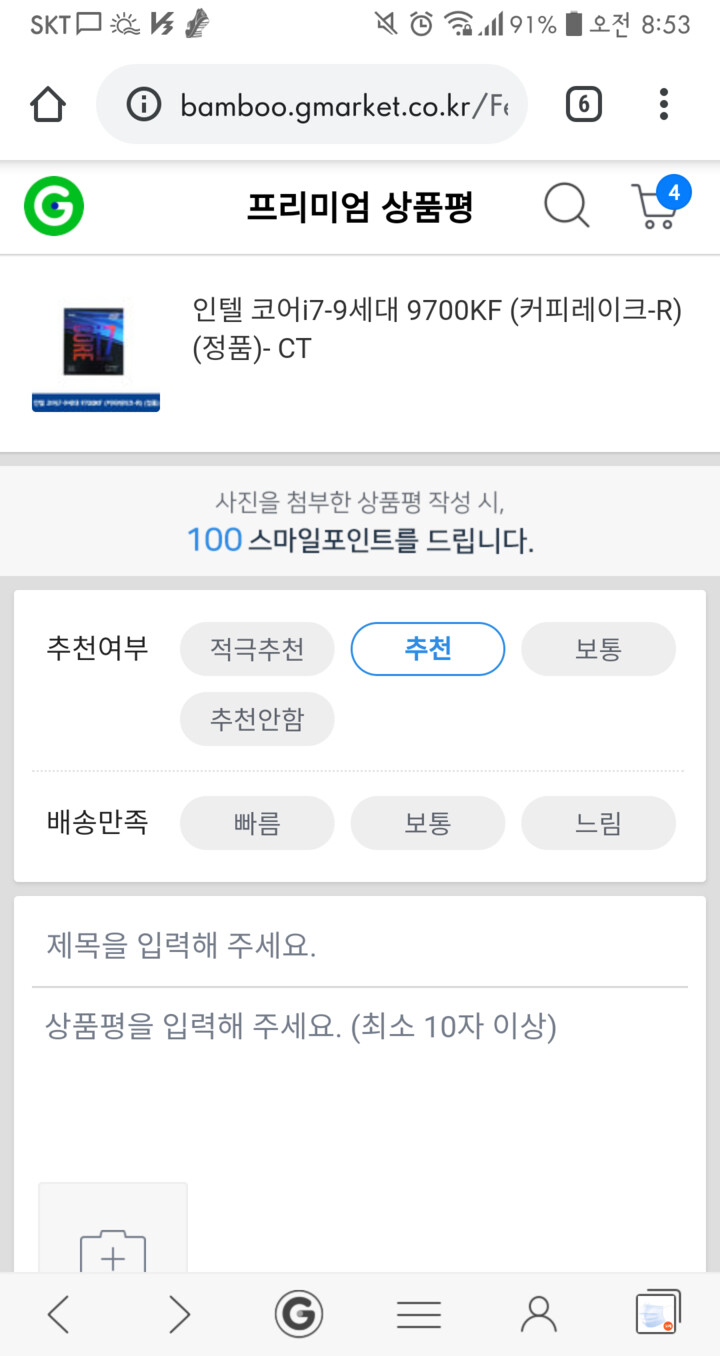Choose 빠름 for delivery satisfaction
This screenshot has width=720, height=1356.
pos(257,823)
